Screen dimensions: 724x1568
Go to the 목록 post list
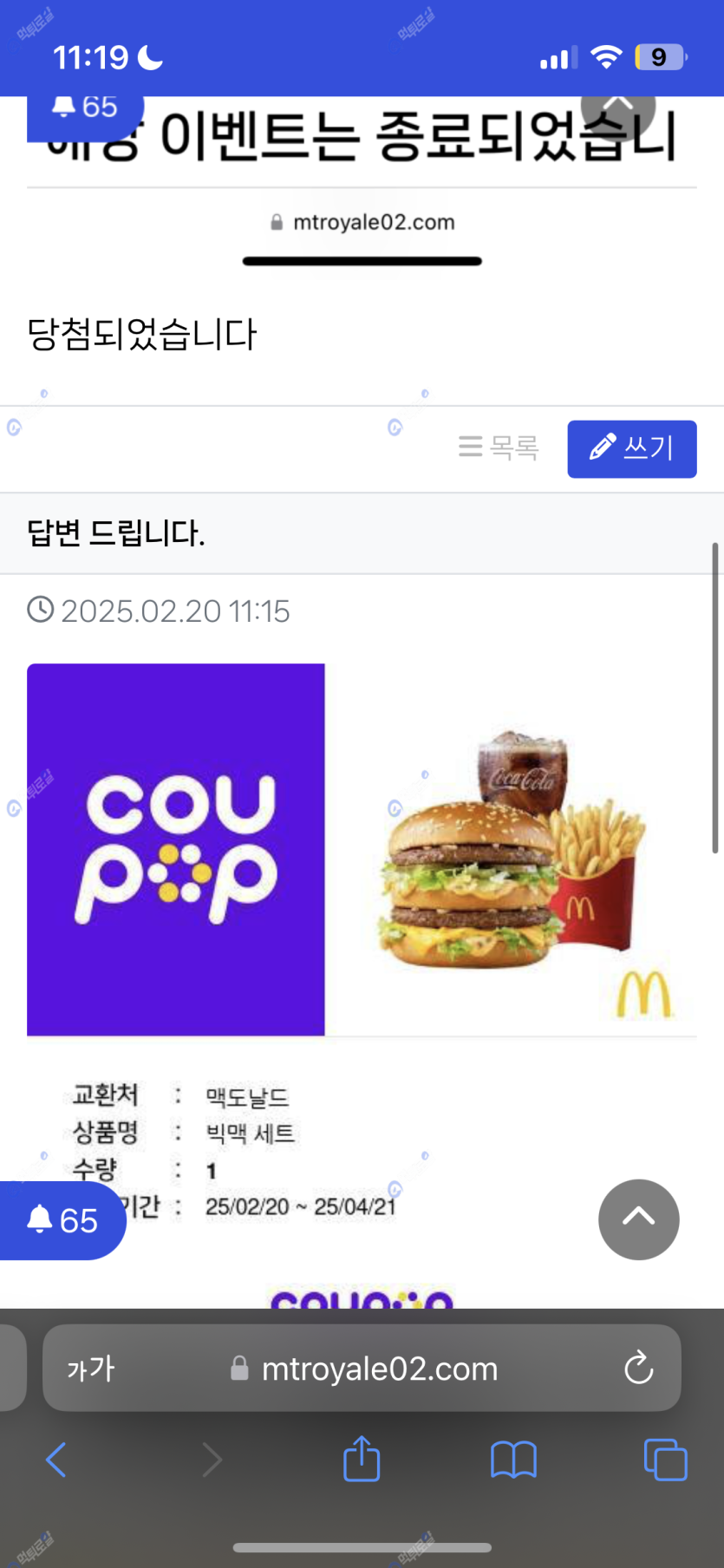[x=499, y=448]
